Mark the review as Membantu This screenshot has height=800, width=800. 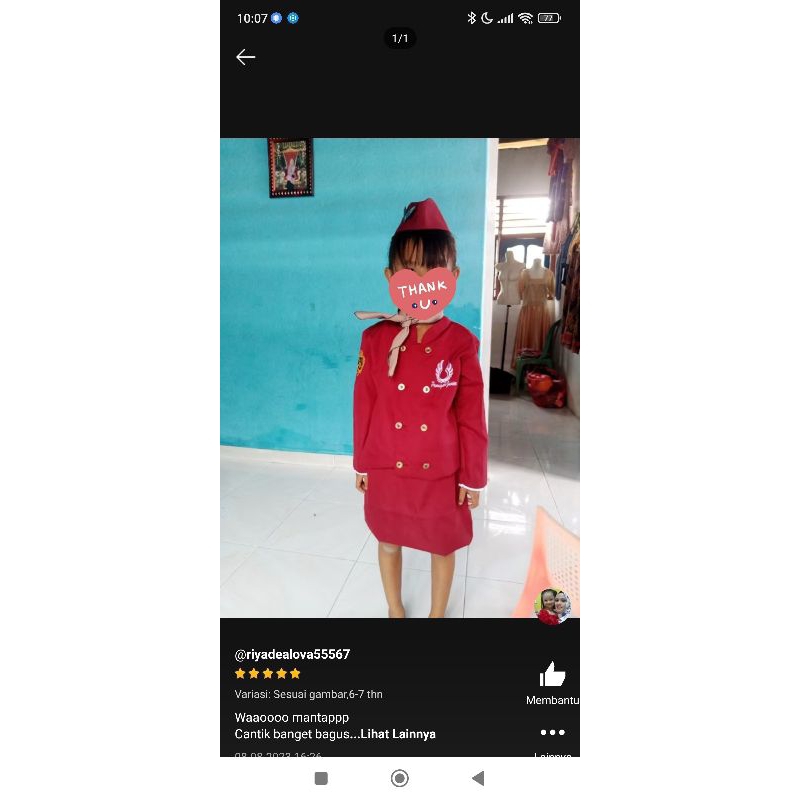(552, 676)
